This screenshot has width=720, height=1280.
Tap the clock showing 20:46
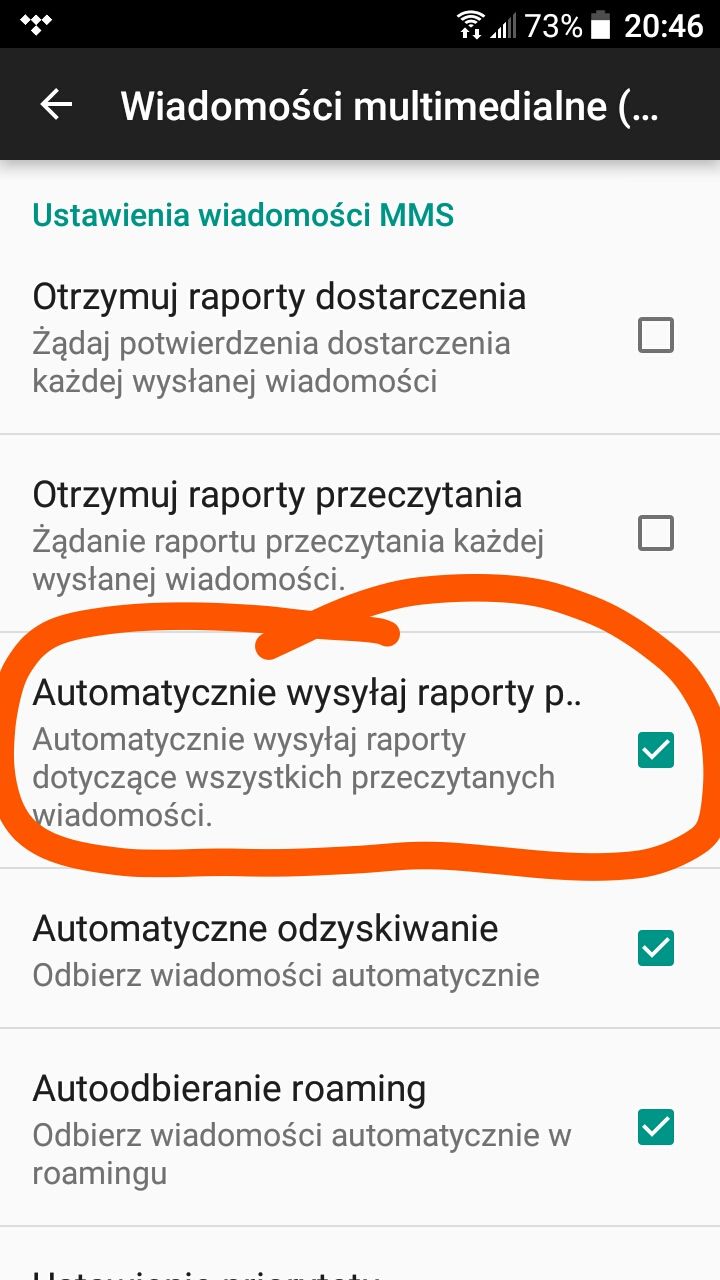point(664,25)
